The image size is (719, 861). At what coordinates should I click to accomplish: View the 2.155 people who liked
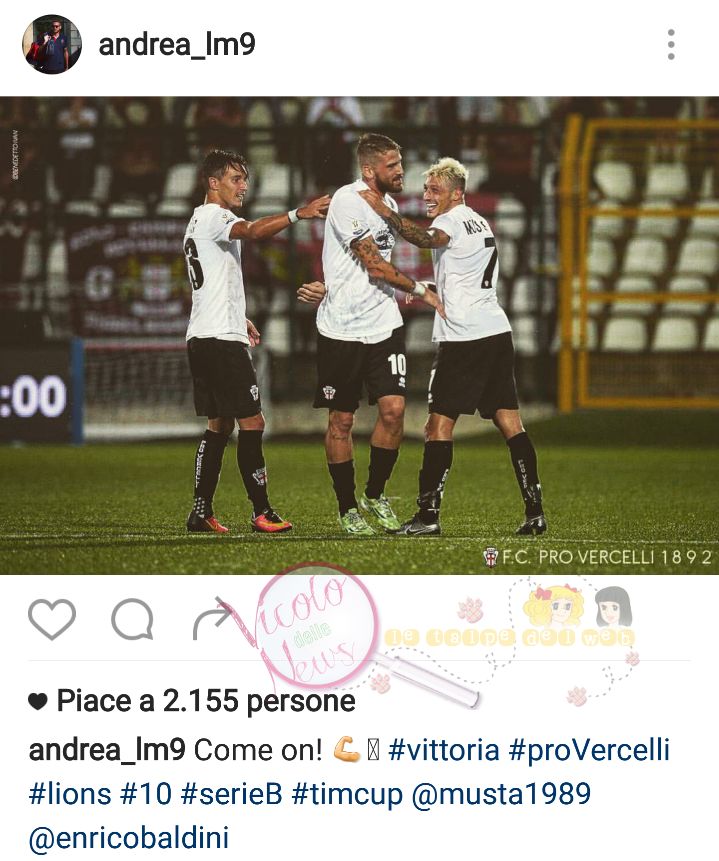205,702
